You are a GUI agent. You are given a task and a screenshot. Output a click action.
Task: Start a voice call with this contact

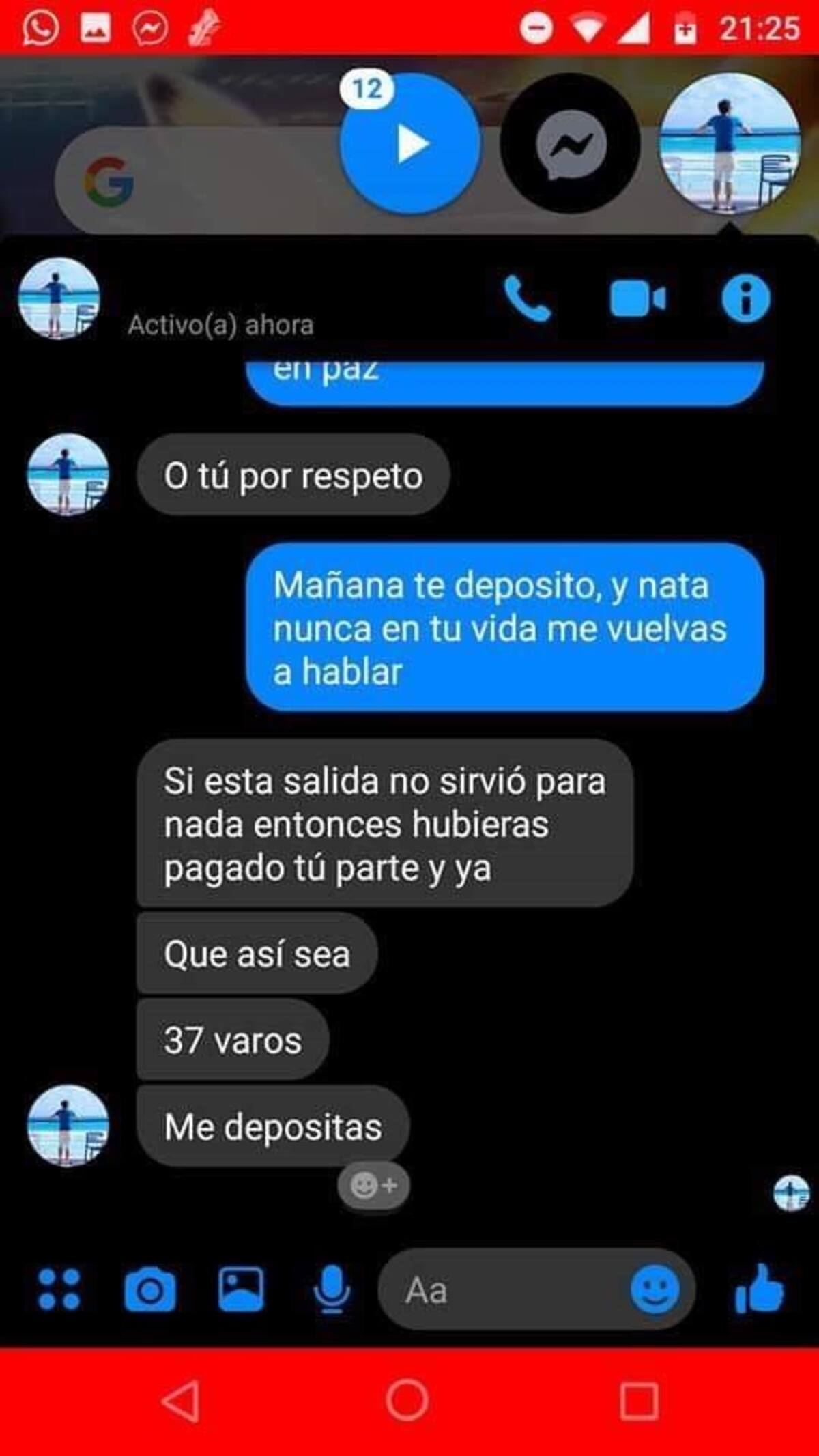pos(527,299)
